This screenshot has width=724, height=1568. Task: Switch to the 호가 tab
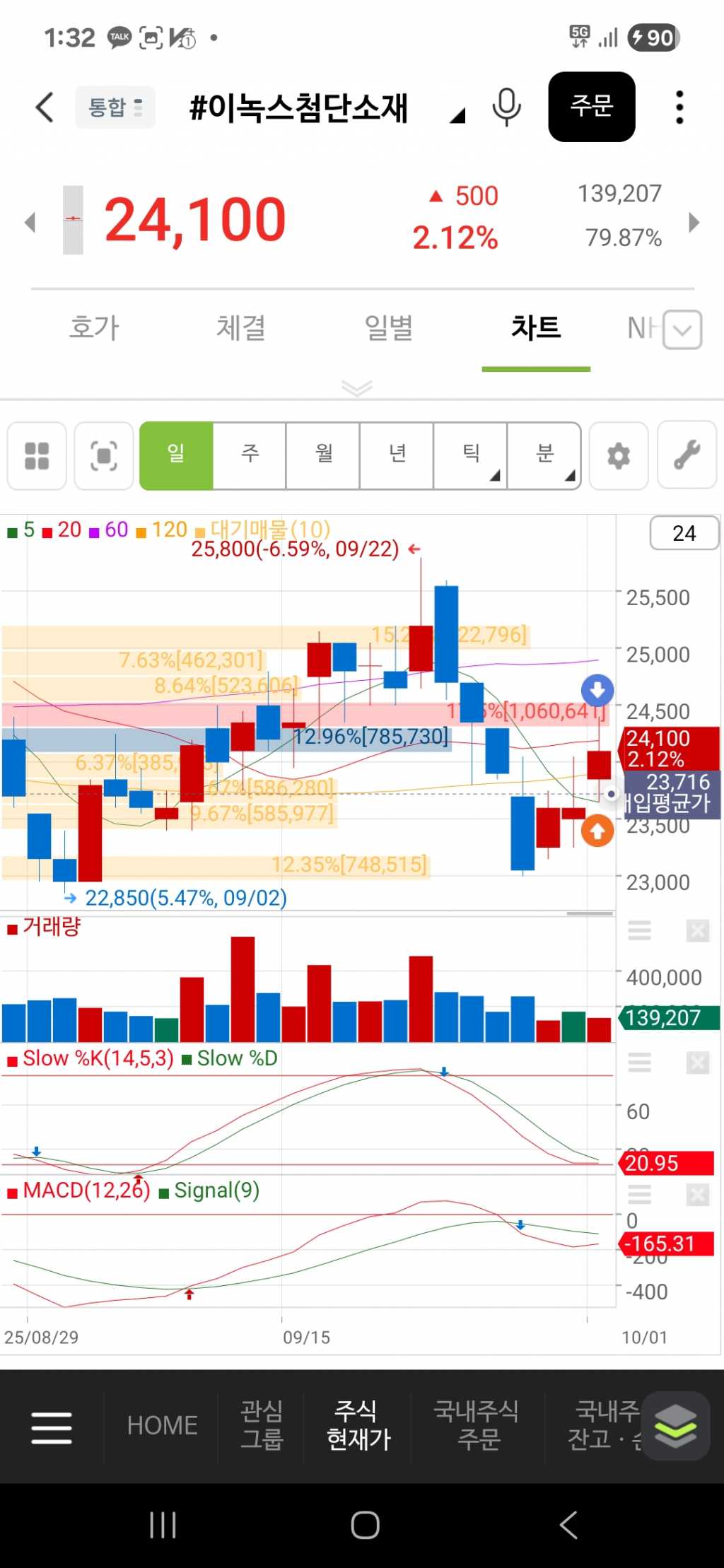(x=94, y=328)
